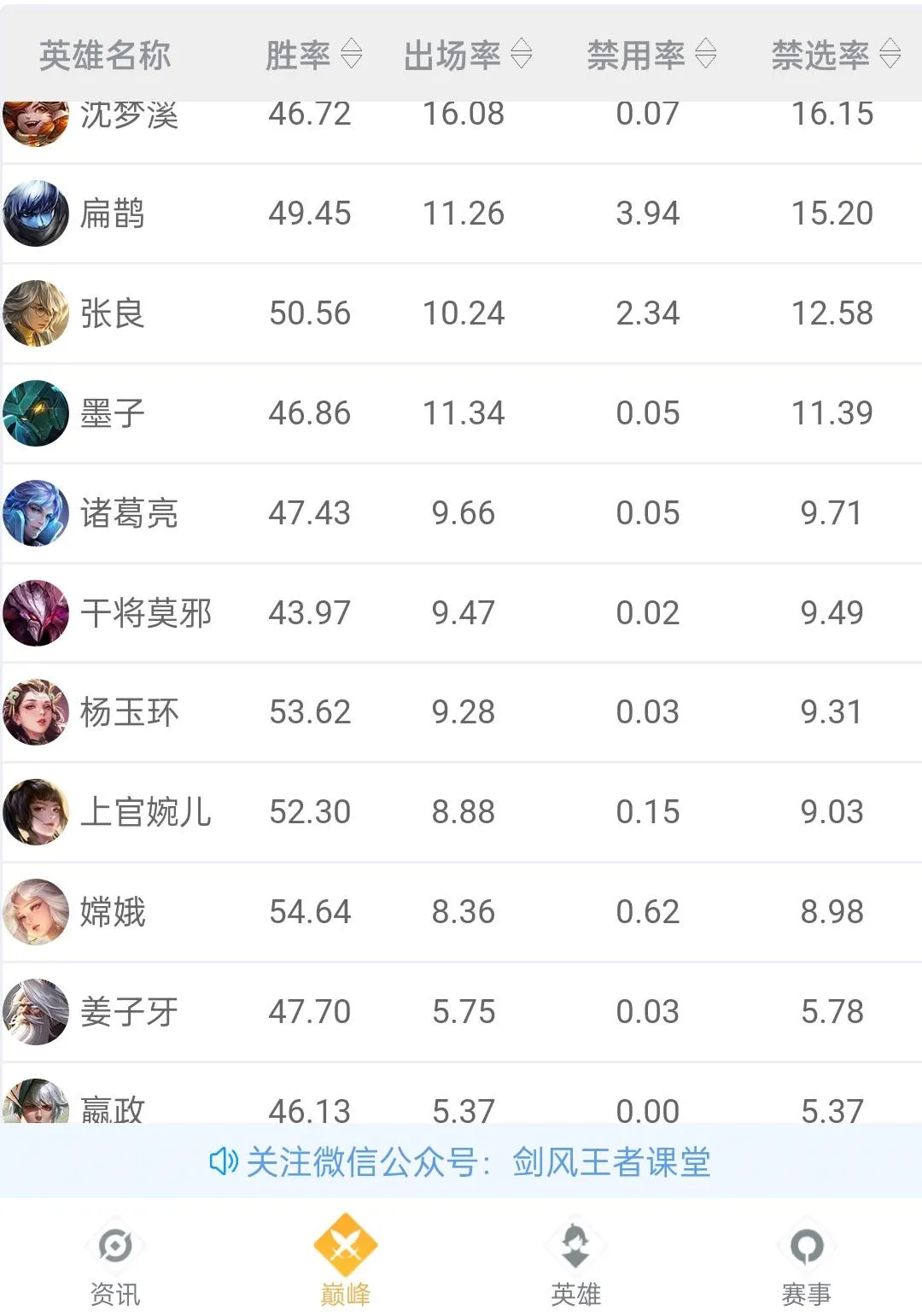
Task: Sort table by 禁用率
Action: click(x=651, y=56)
